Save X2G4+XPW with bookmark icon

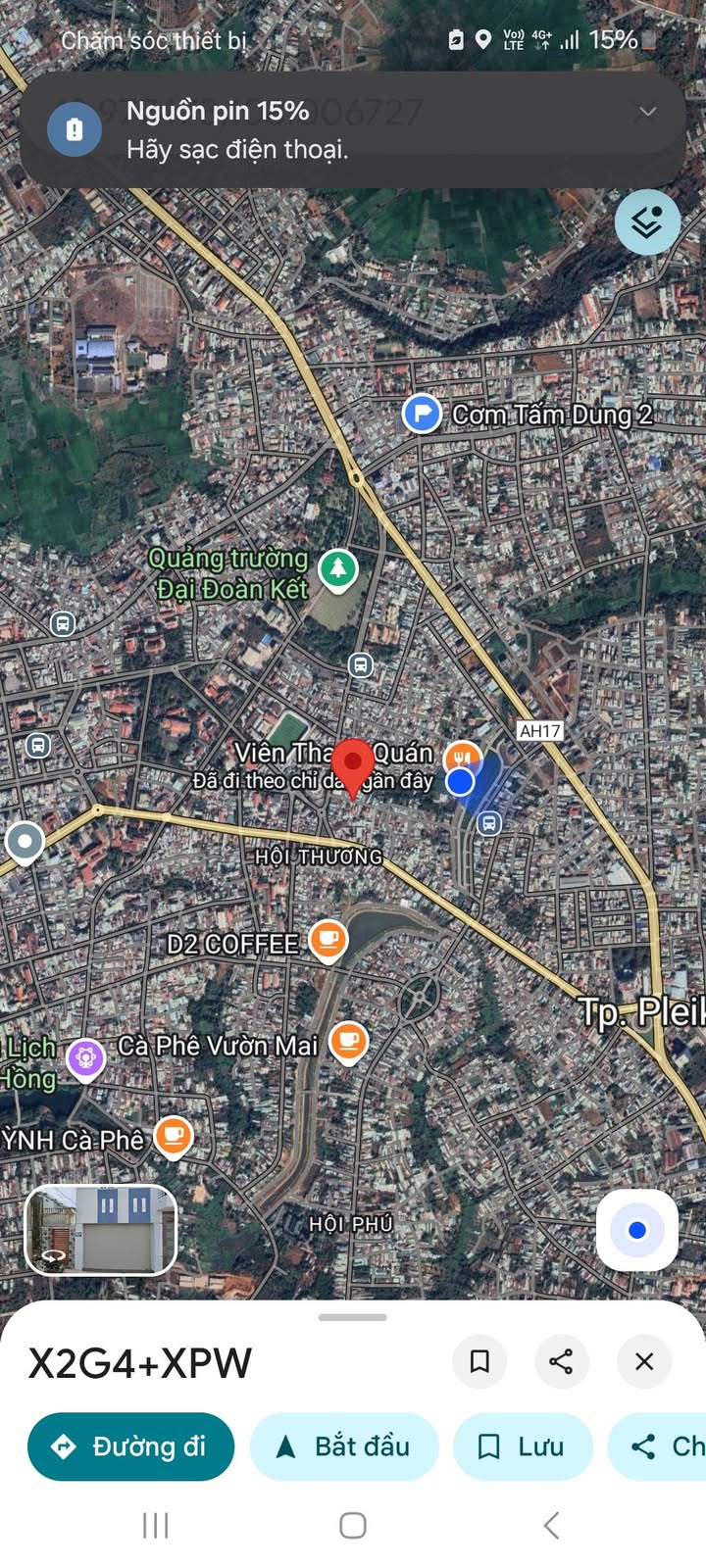coord(479,1361)
